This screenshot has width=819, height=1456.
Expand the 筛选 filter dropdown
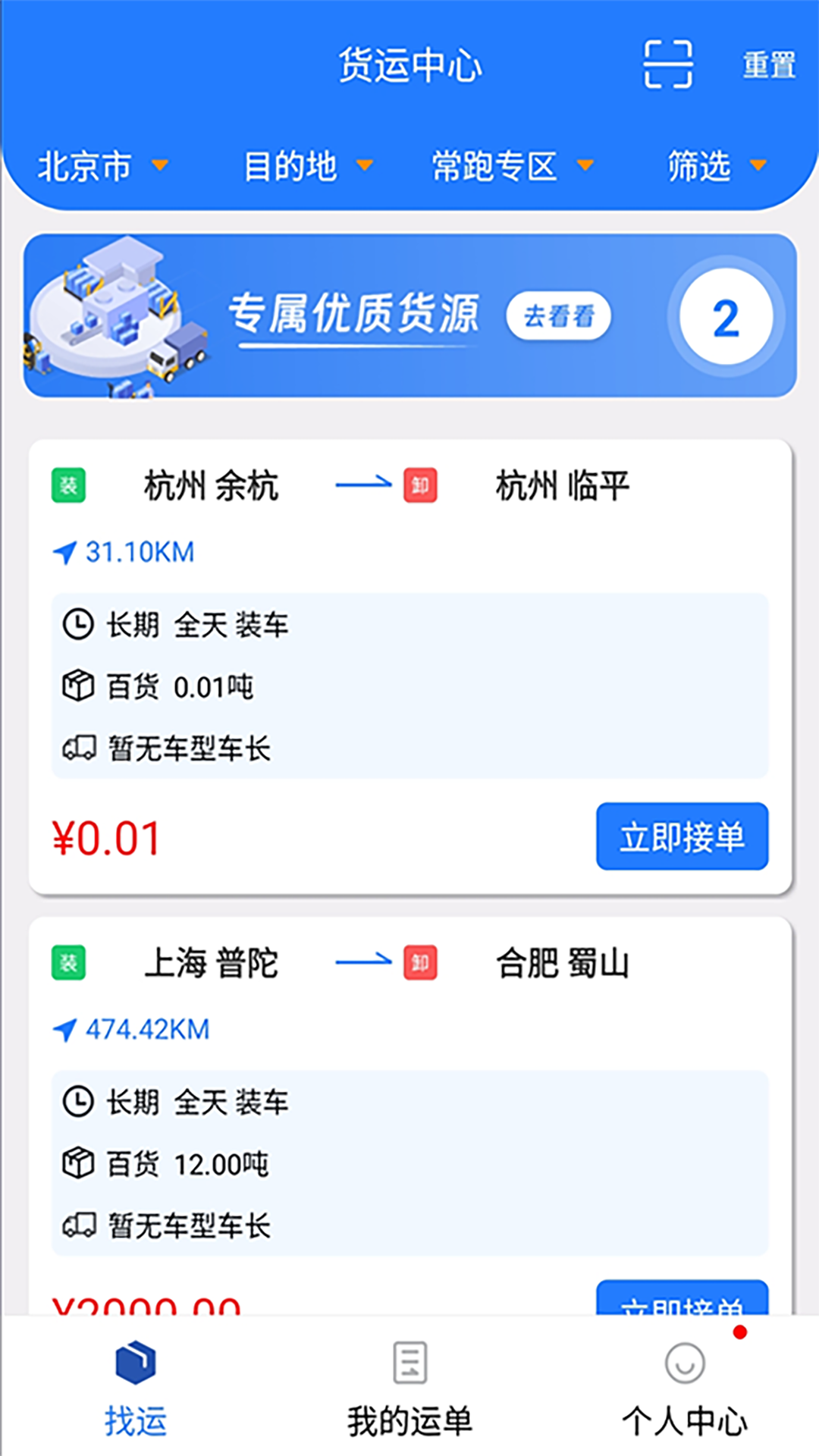click(715, 167)
